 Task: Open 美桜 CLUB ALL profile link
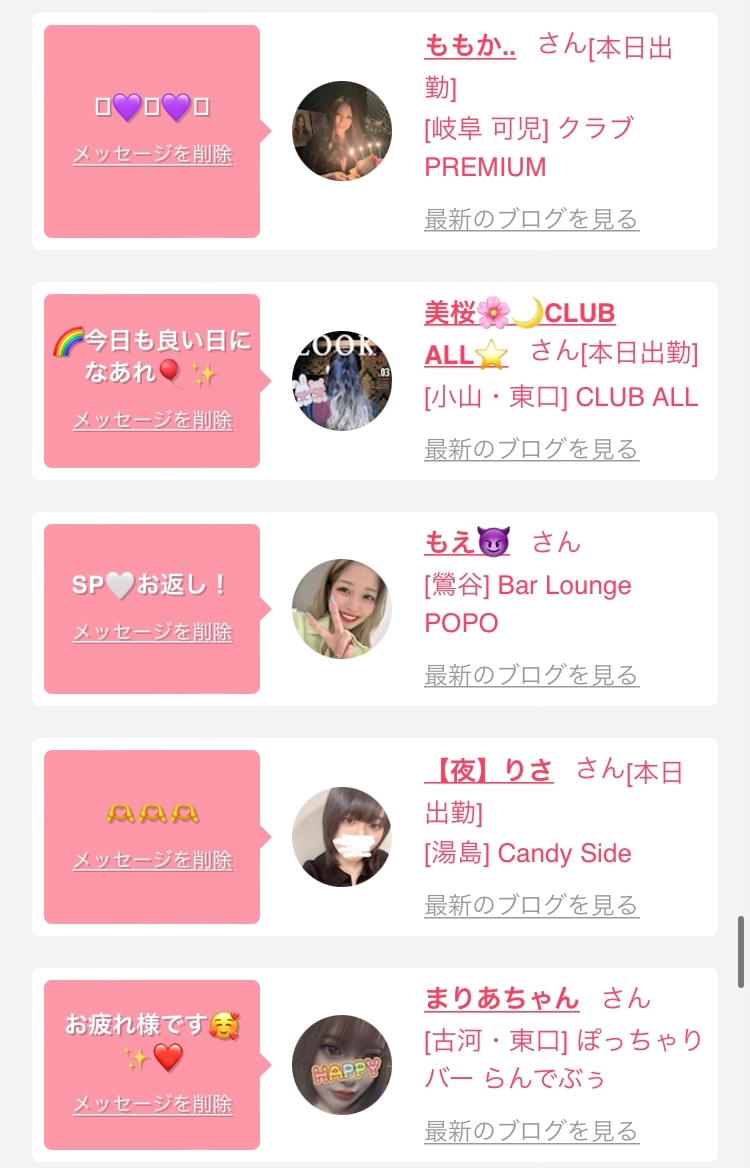pos(519,334)
